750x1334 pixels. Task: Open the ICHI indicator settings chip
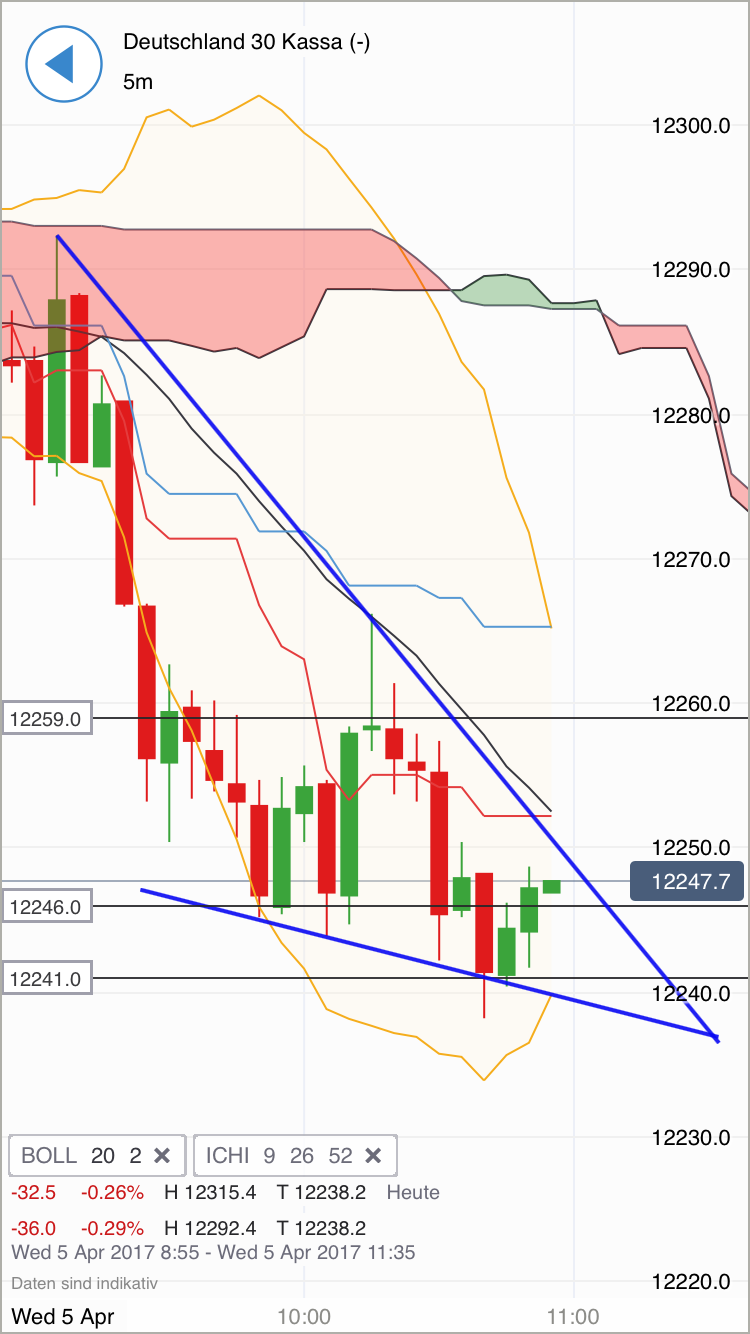tap(270, 1155)
